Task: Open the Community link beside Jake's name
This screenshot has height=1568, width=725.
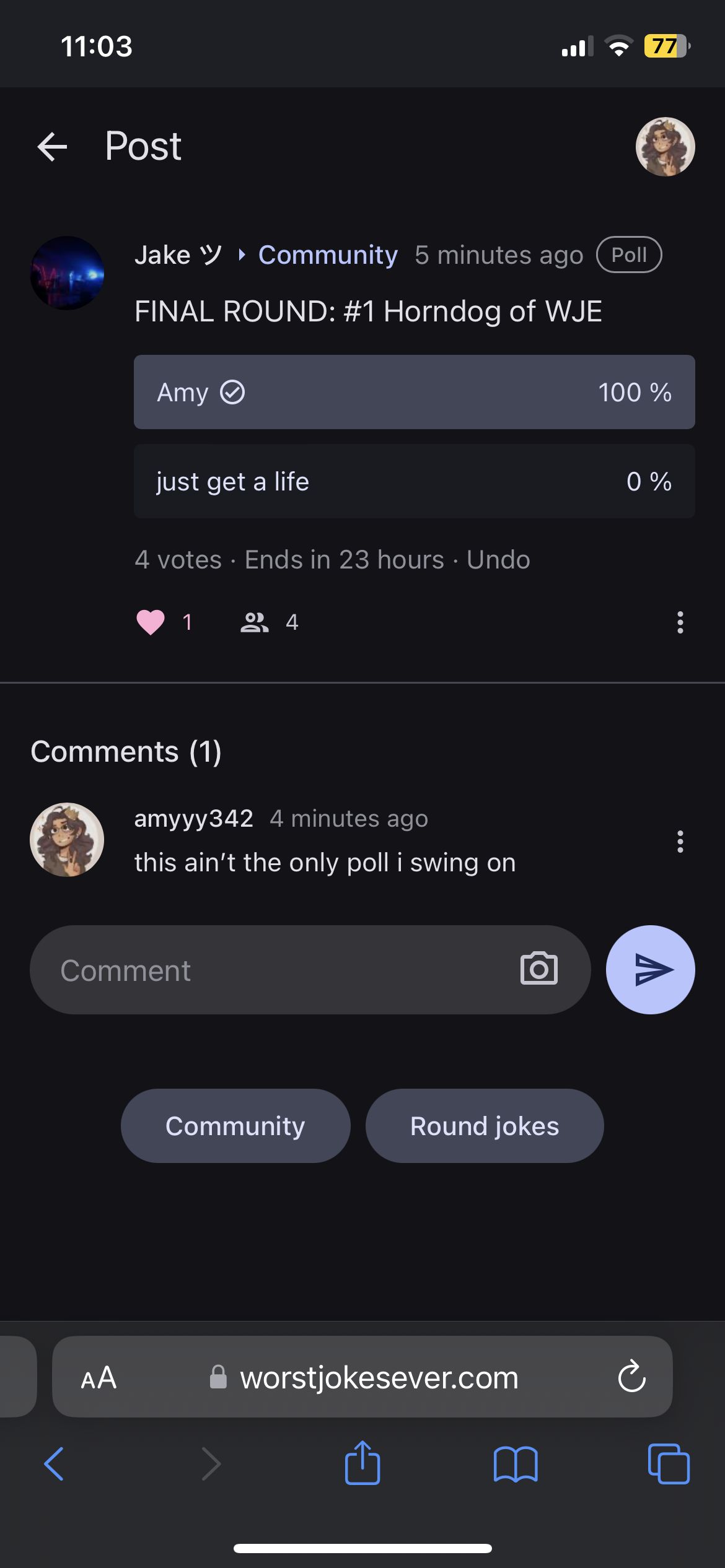Action: point(328,255)
